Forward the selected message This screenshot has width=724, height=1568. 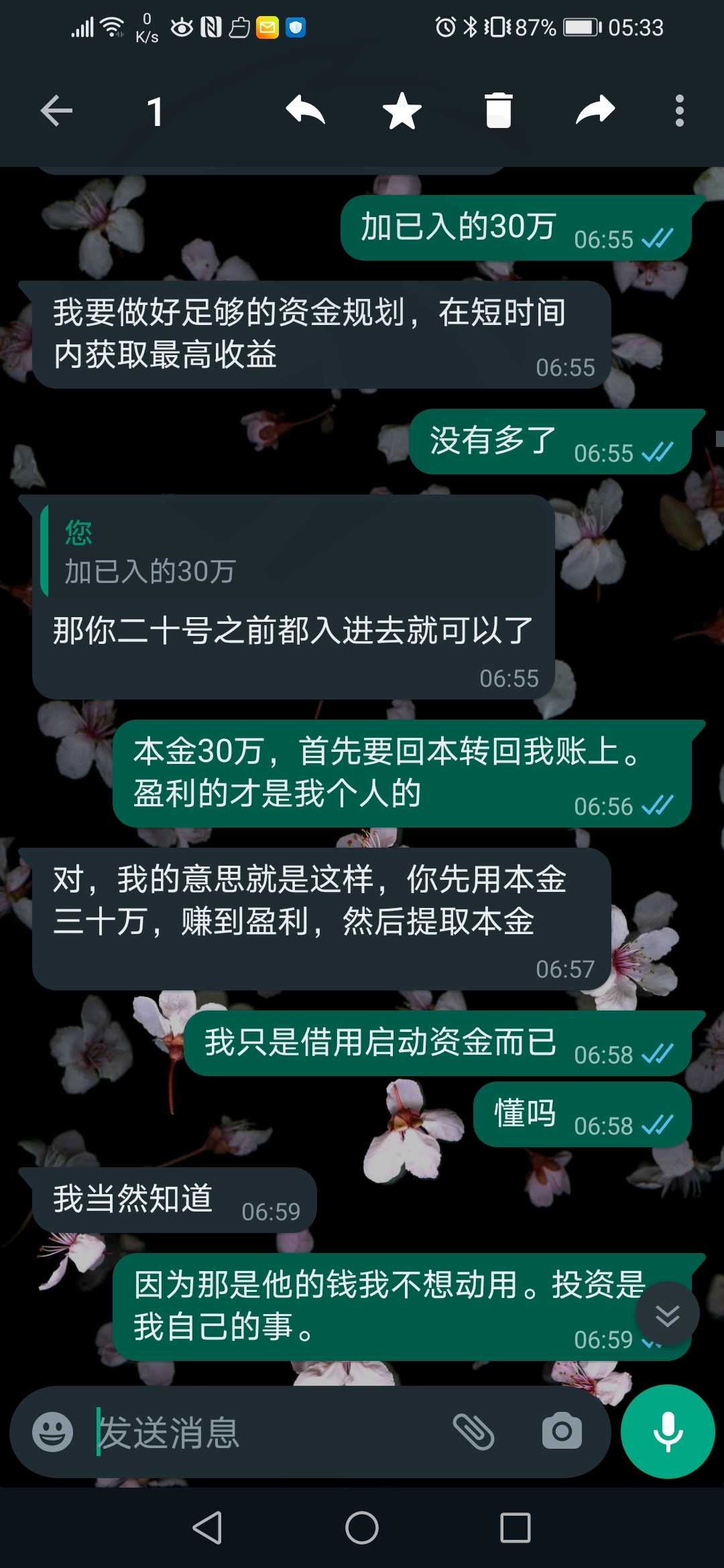(595, 111)
